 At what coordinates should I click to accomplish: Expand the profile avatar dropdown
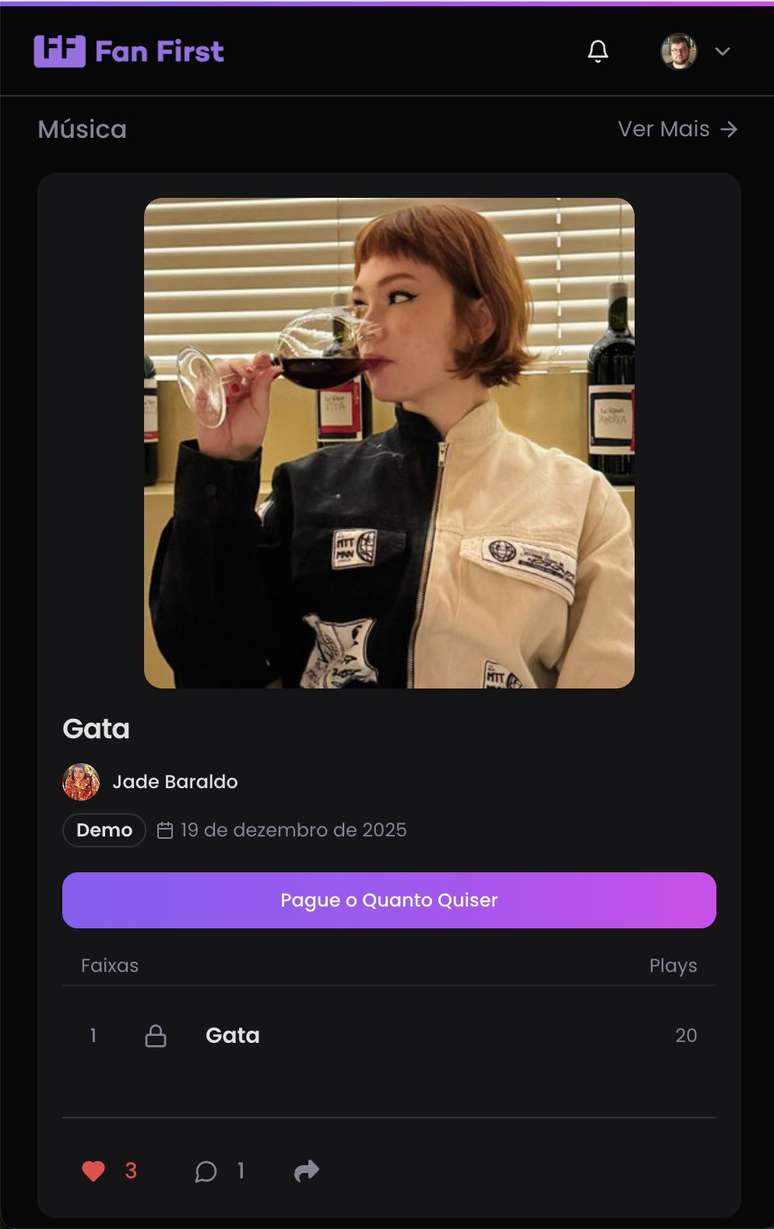[x=697, y=51]
